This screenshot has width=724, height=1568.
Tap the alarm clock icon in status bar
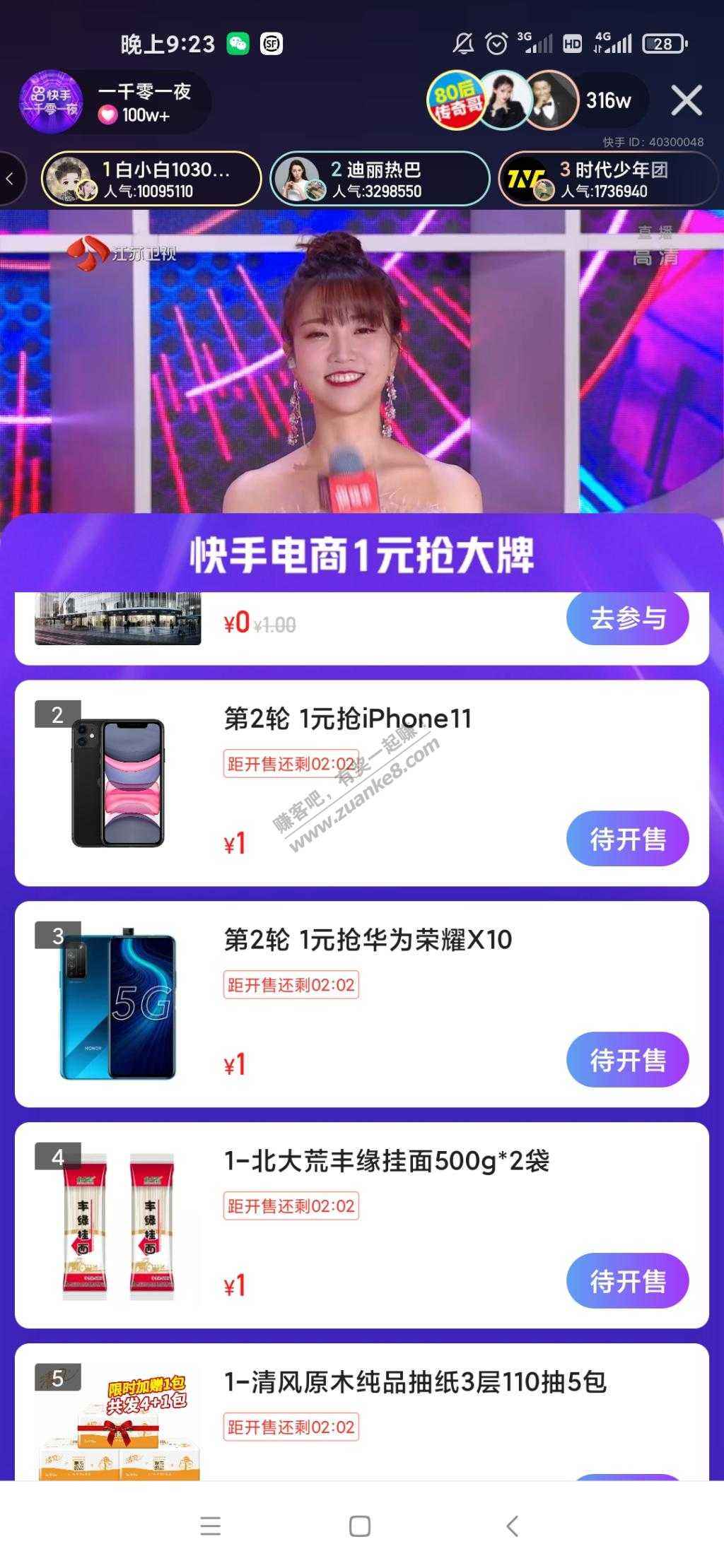tap(495, 44)
